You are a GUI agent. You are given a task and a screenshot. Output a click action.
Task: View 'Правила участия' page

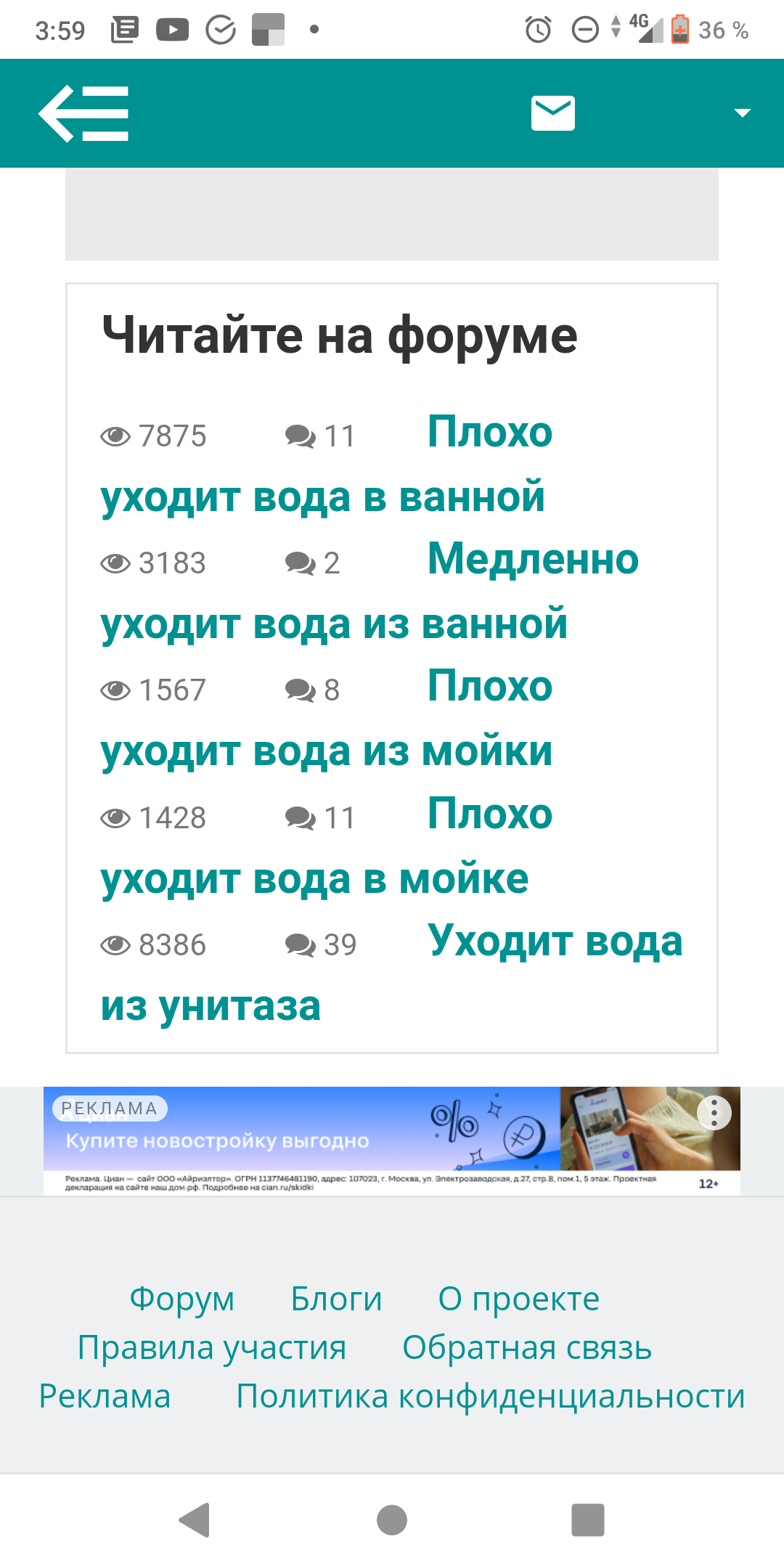[x=212, y=1348]
